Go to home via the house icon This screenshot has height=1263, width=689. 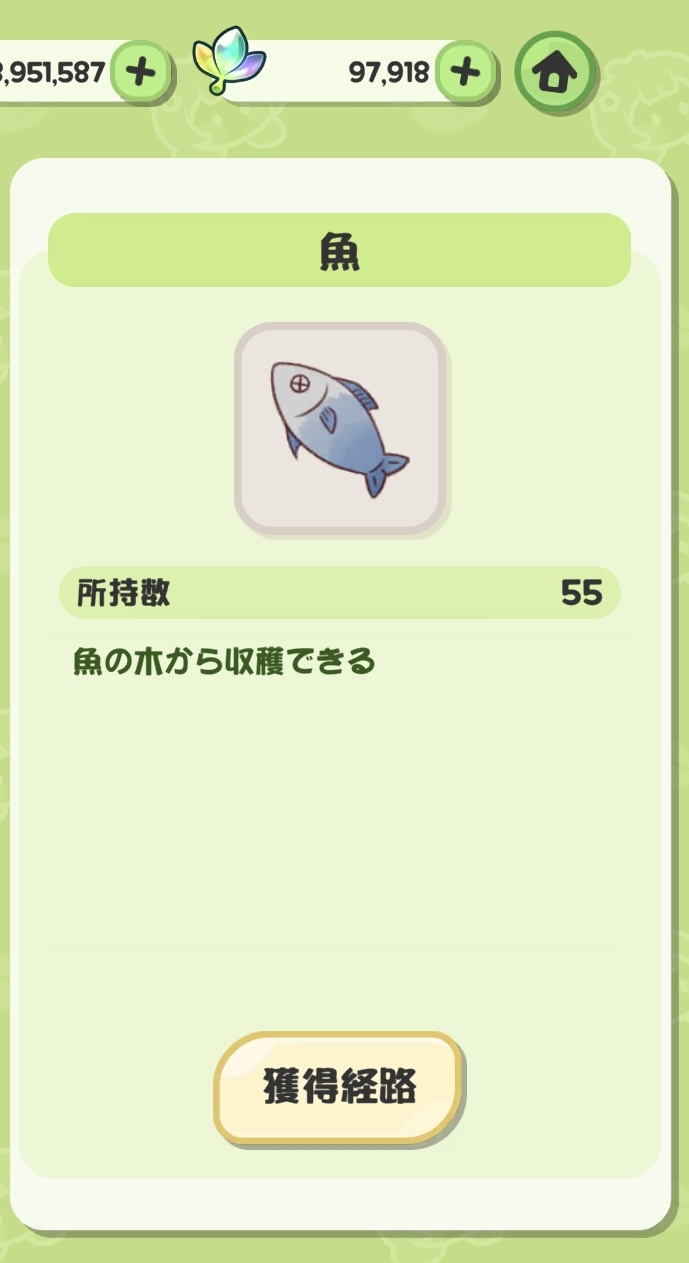tap(555, 73)
